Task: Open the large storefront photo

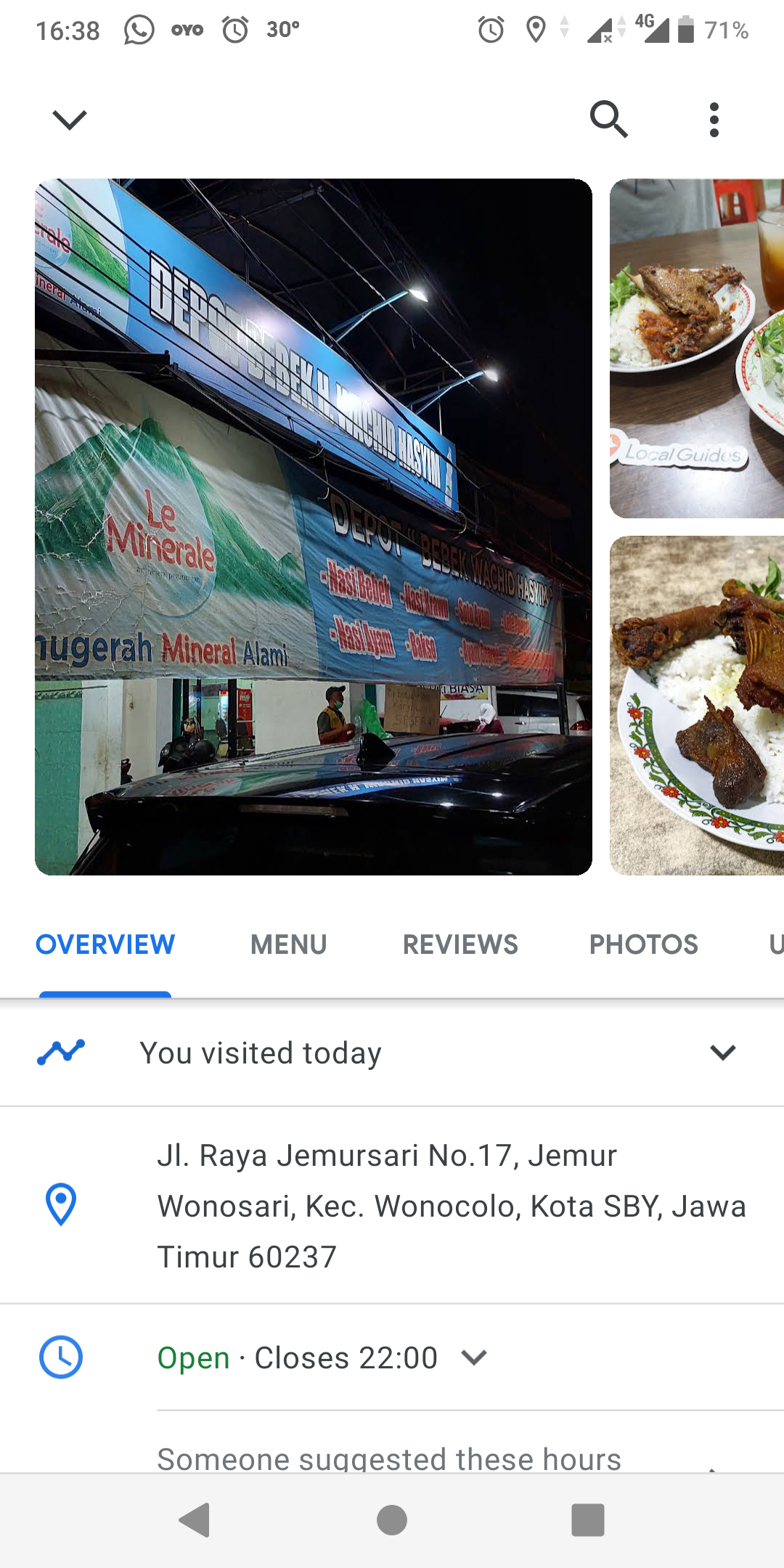Action: (x=314, y=527)
